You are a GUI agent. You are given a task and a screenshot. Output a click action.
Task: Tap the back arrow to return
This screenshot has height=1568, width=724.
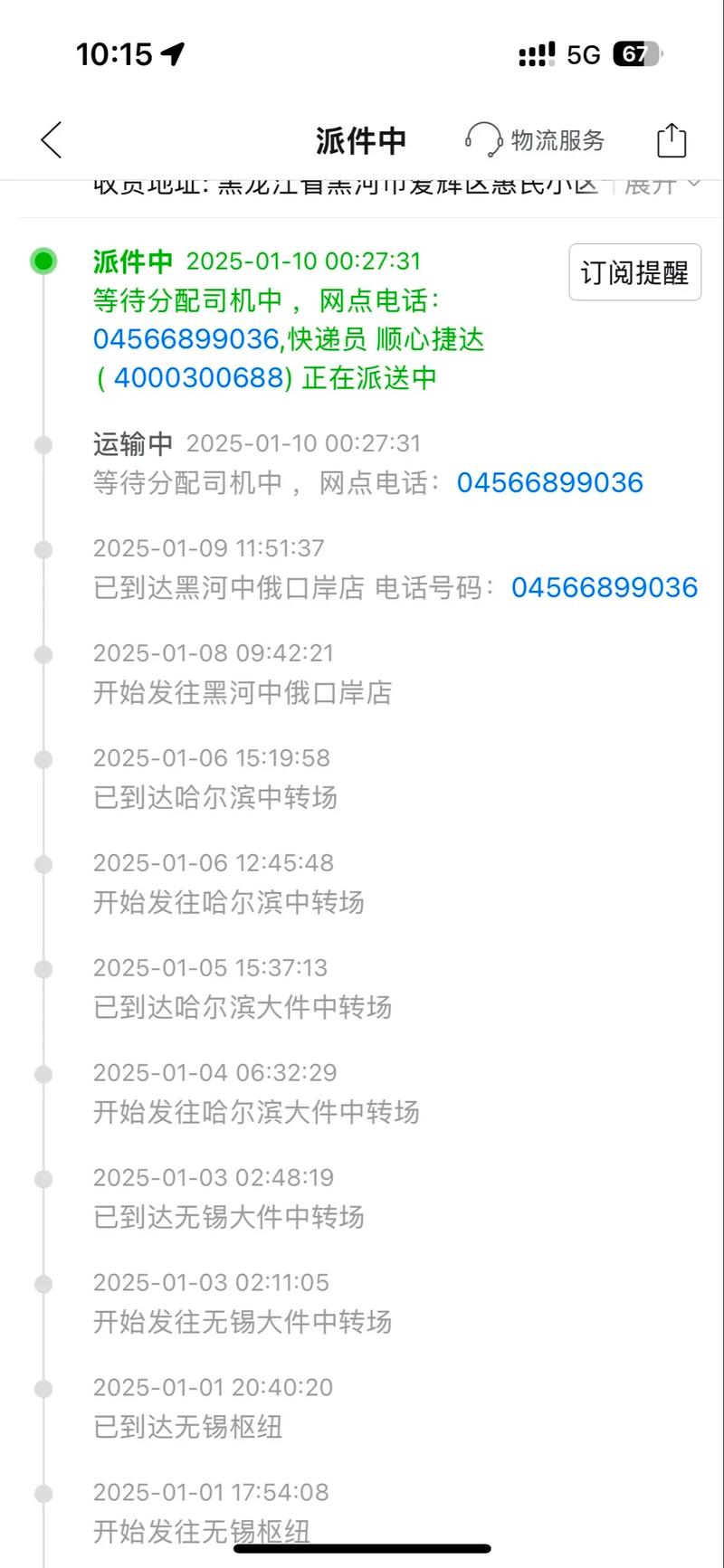click(x=50, y=140)
